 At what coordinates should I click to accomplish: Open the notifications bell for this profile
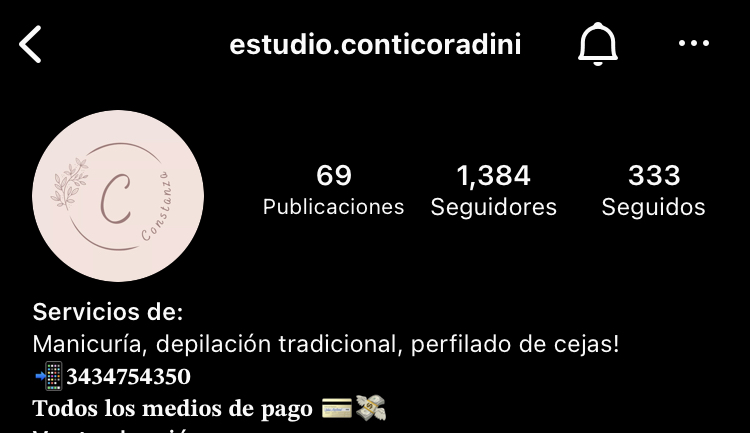[598, 45]
